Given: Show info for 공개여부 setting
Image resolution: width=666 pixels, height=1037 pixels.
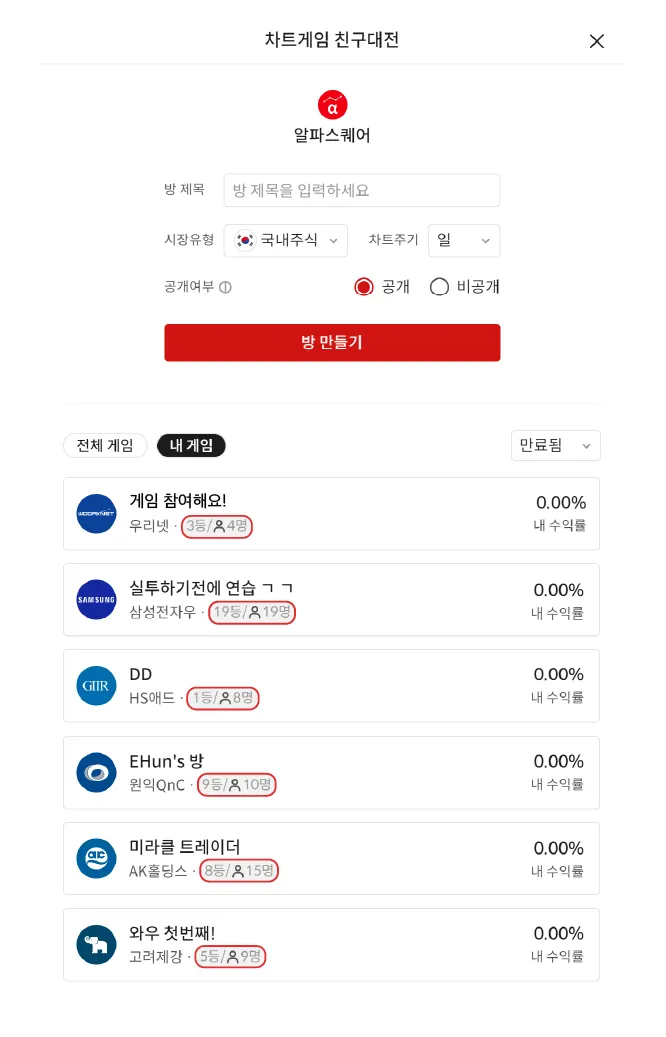Looking at the screenshot, I should click(225, 287).
